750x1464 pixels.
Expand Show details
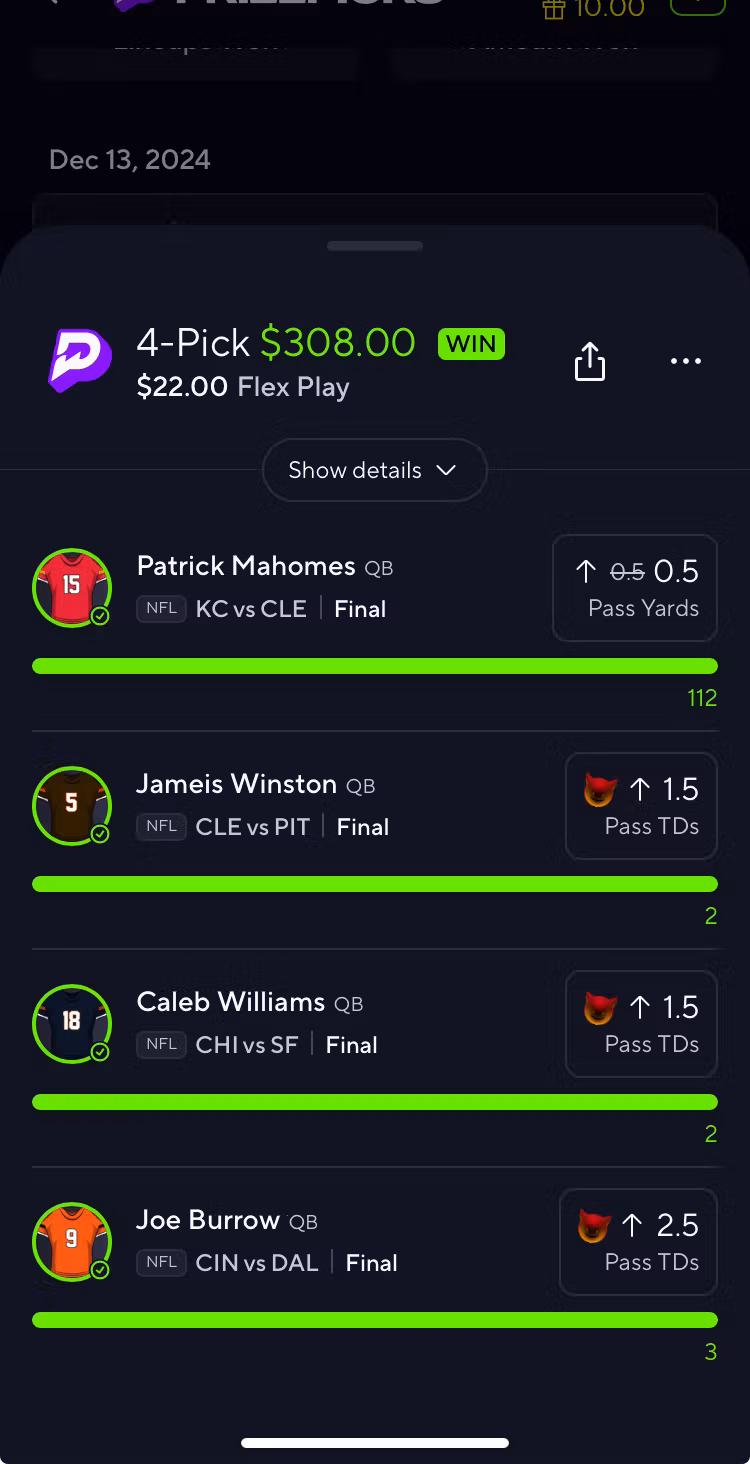point(374,470)
